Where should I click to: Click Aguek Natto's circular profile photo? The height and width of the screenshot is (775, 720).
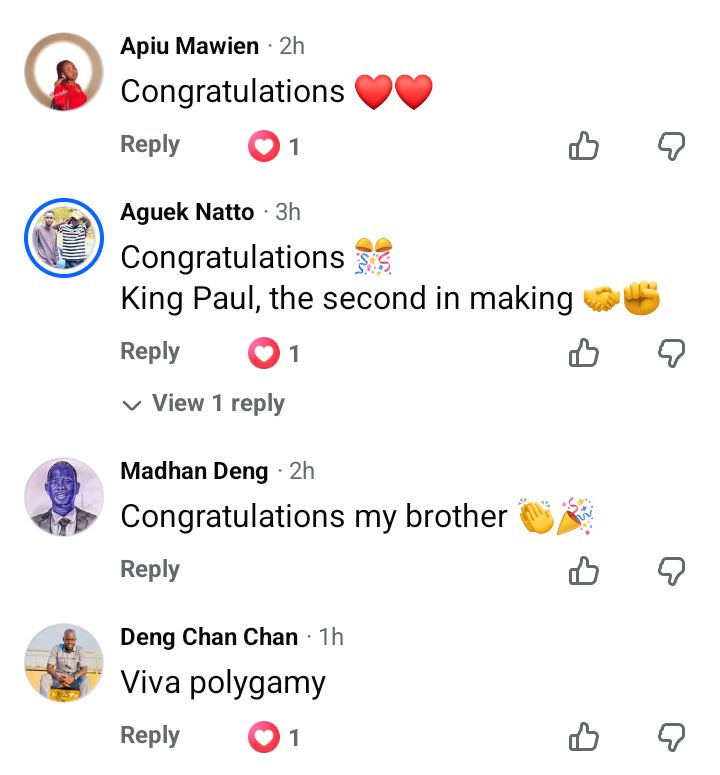pyautogui.click(x=63, y=238)
